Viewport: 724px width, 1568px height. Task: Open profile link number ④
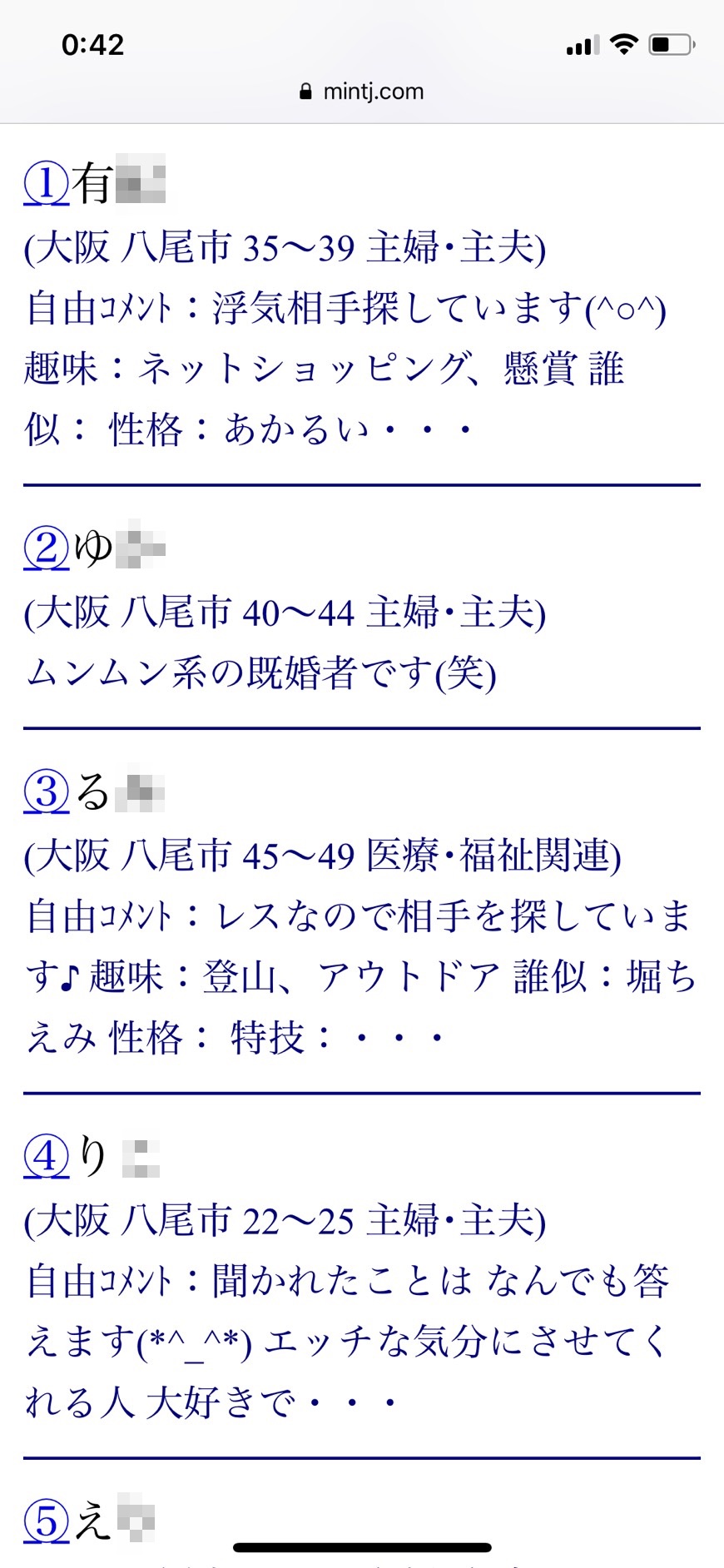pyautogui.click(x=47, y=1156)
